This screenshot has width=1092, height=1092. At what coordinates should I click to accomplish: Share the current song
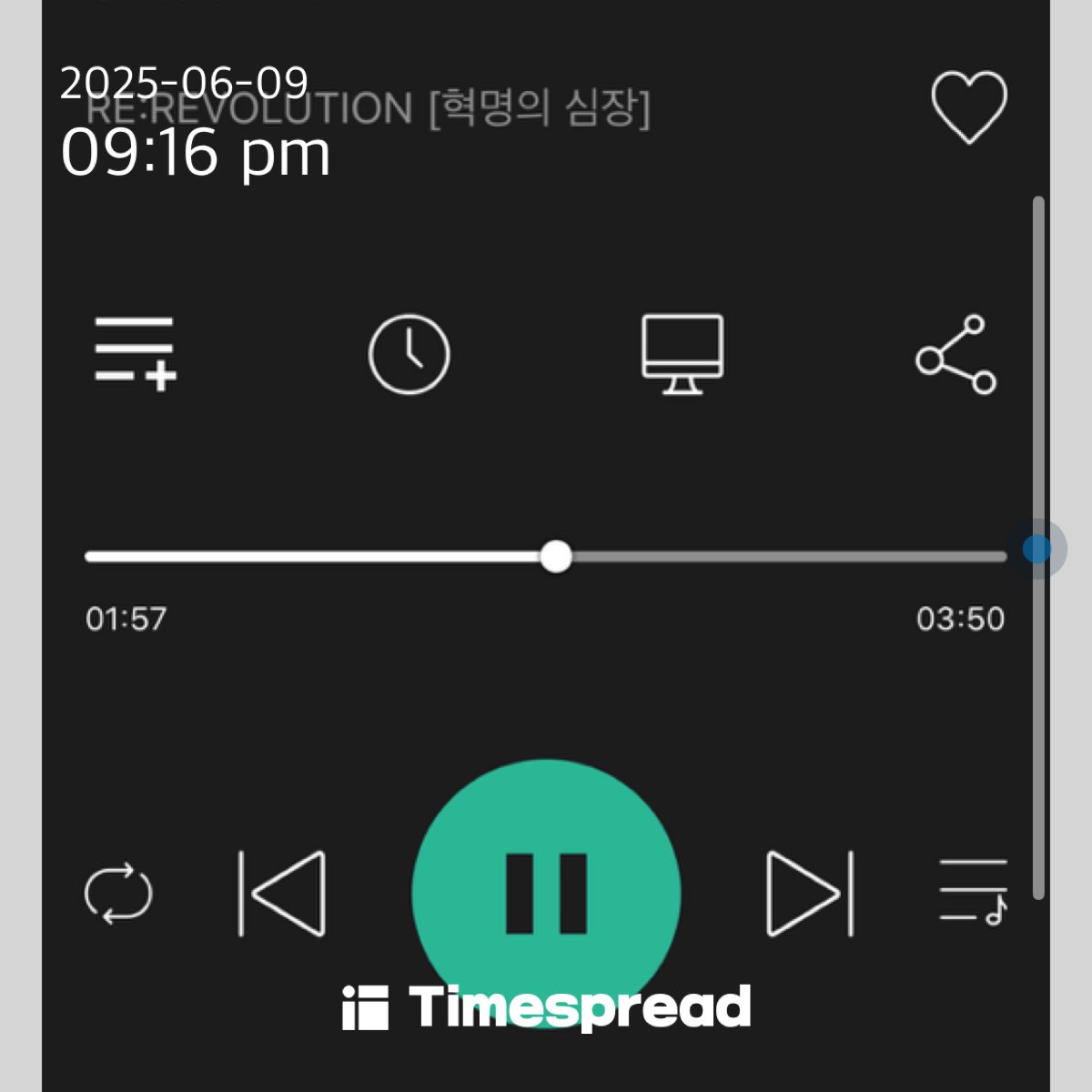point(955,354)
